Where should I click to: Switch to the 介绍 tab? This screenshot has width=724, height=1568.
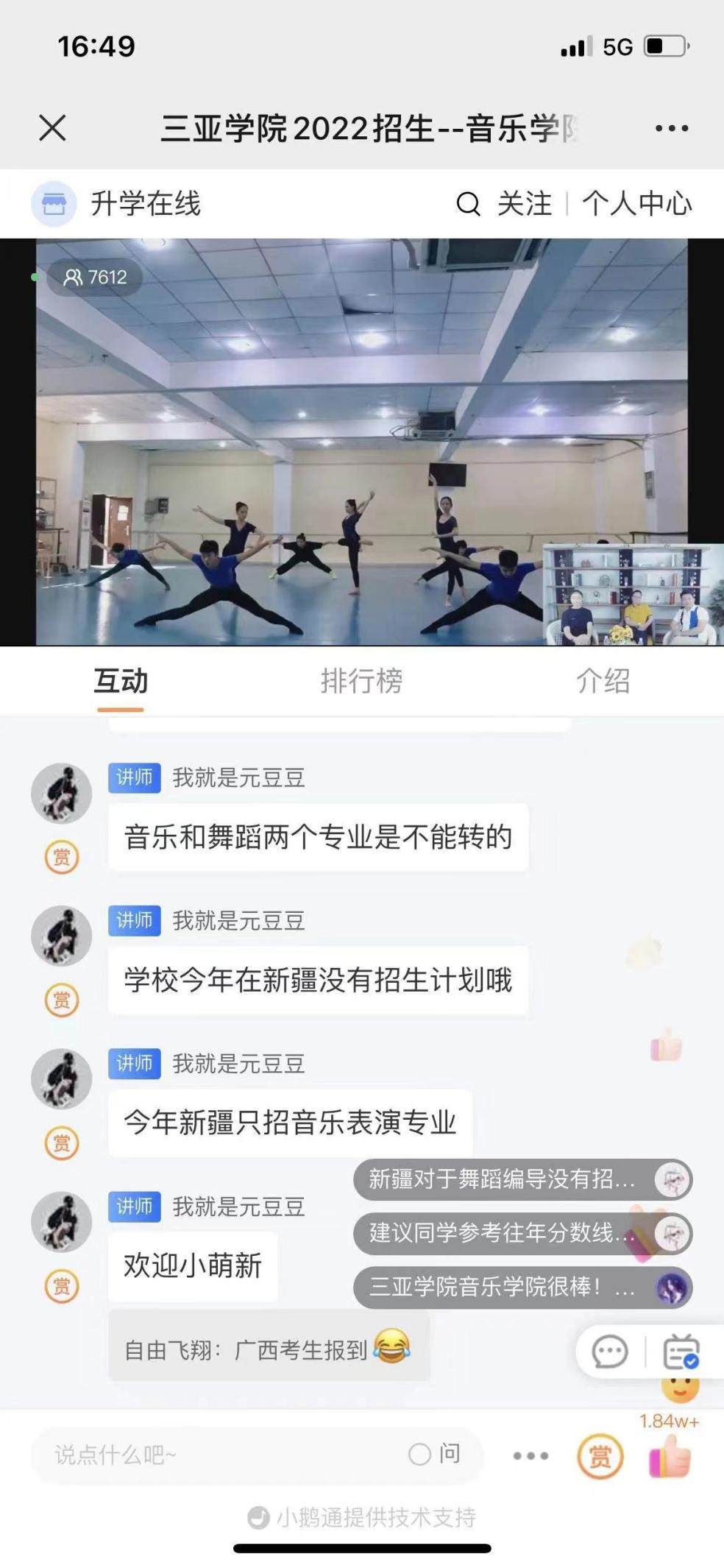pyautogui.click(x=603, y=681)
